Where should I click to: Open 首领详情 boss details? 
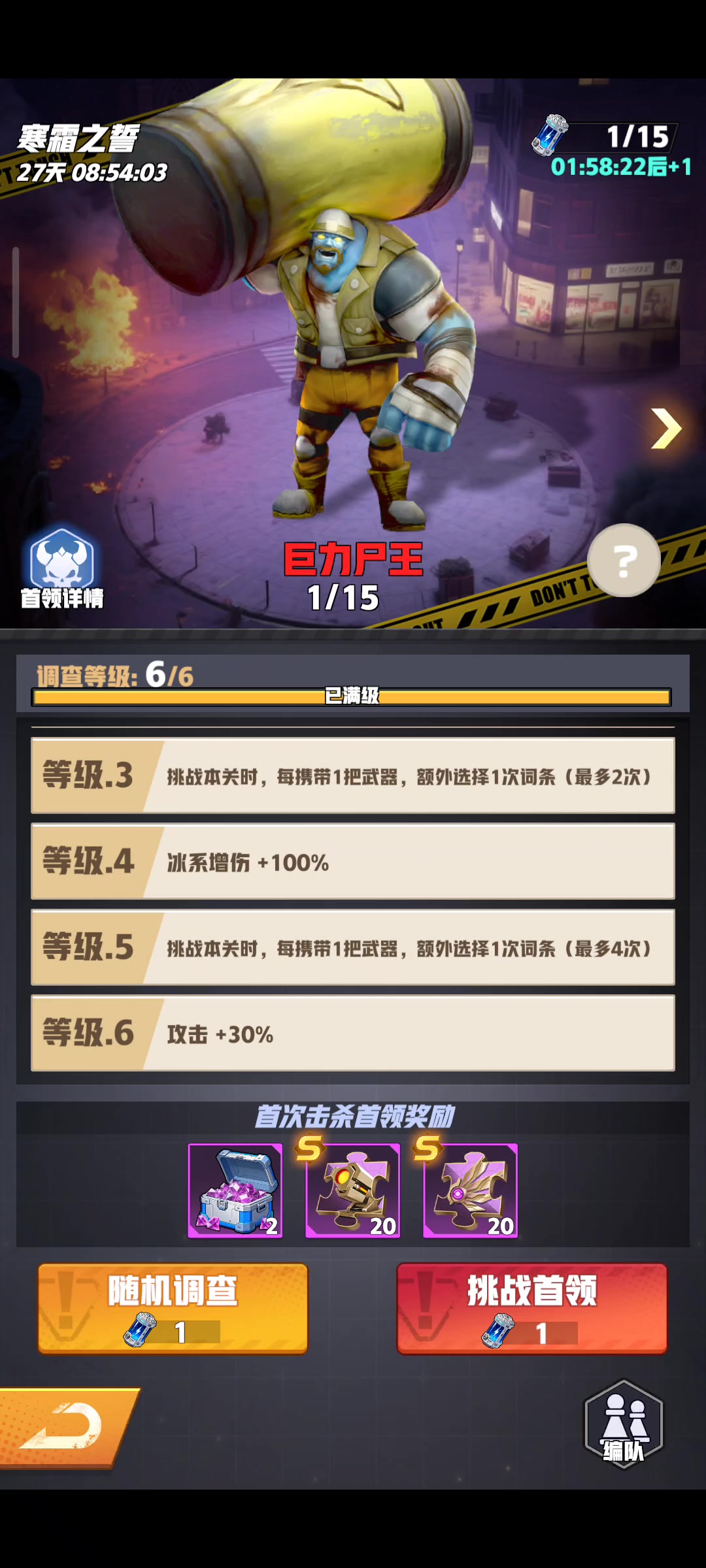click(x=62, y=567)
